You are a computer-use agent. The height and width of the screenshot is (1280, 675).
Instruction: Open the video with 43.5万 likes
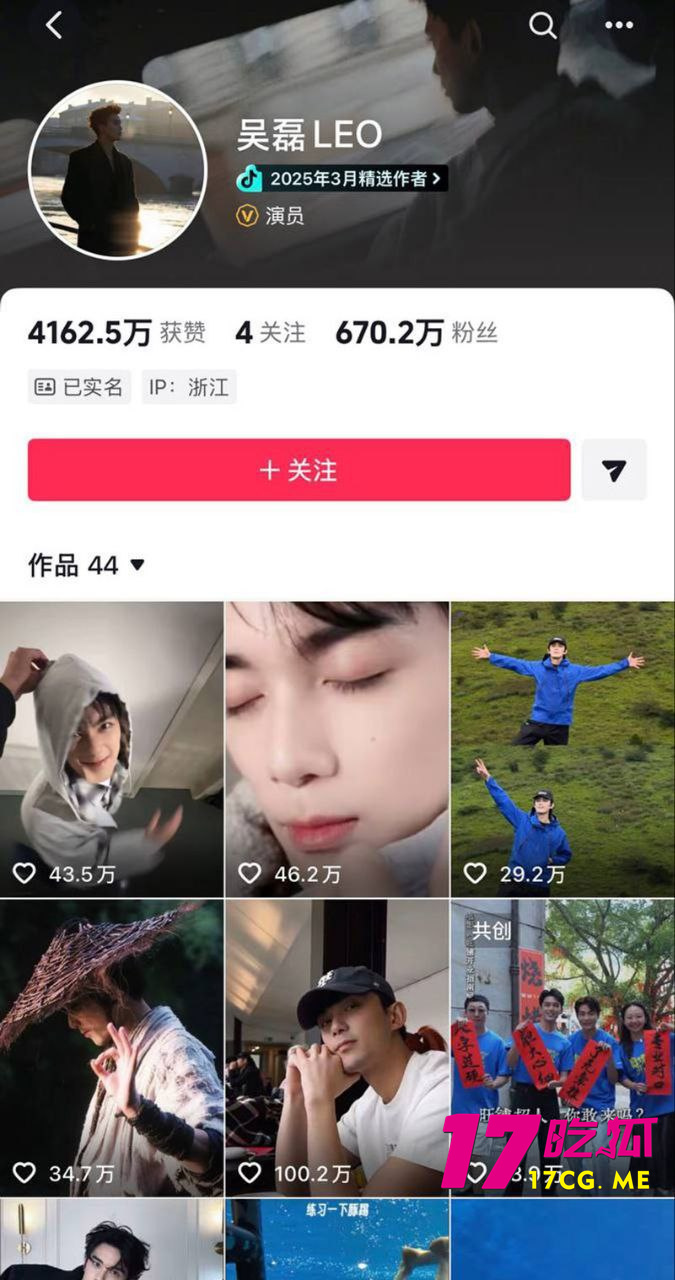pos(111,748)
